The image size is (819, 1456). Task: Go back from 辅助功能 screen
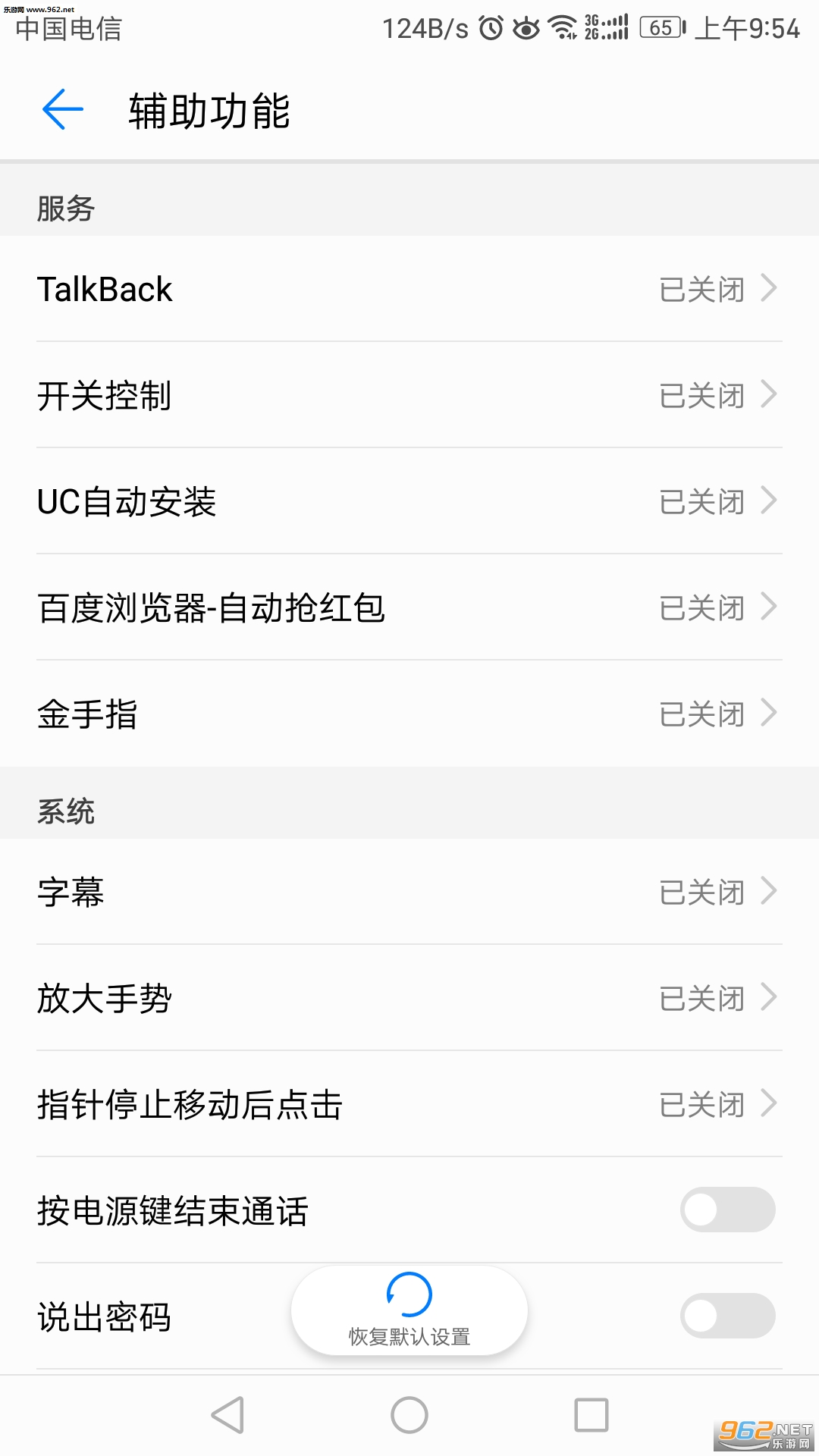pyautogui.click(x=63, y=110)
